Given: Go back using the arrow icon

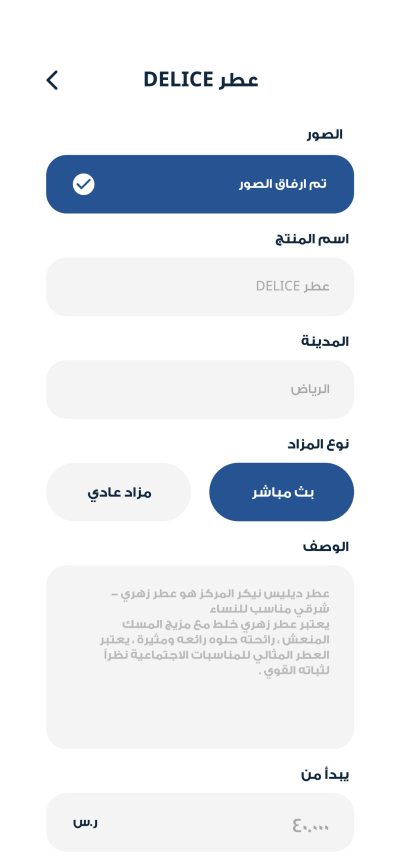Looking at the screenshot, I should click(x=52, y=80).
